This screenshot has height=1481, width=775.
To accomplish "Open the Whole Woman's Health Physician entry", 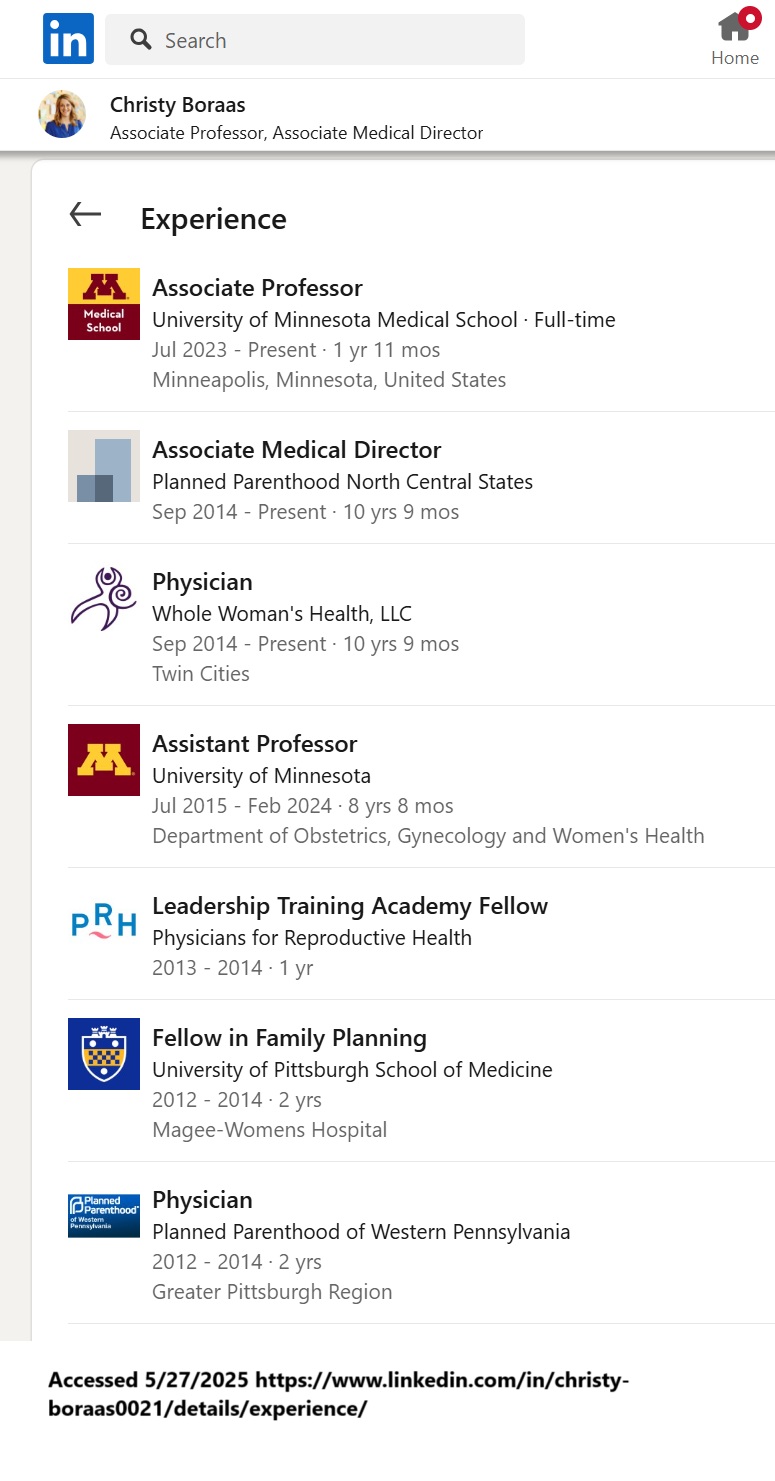I will 421,626.
